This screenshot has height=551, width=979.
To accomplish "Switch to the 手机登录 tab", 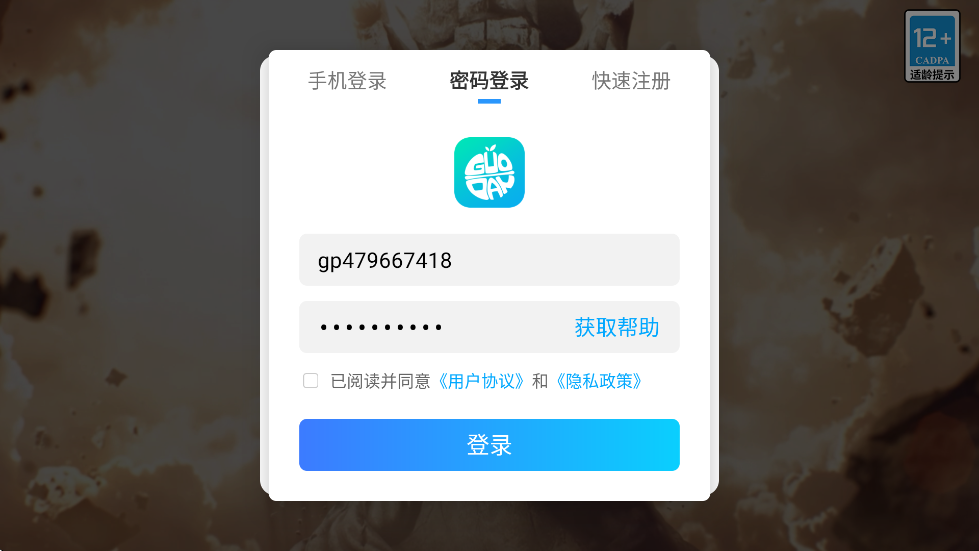I will 347,82.
